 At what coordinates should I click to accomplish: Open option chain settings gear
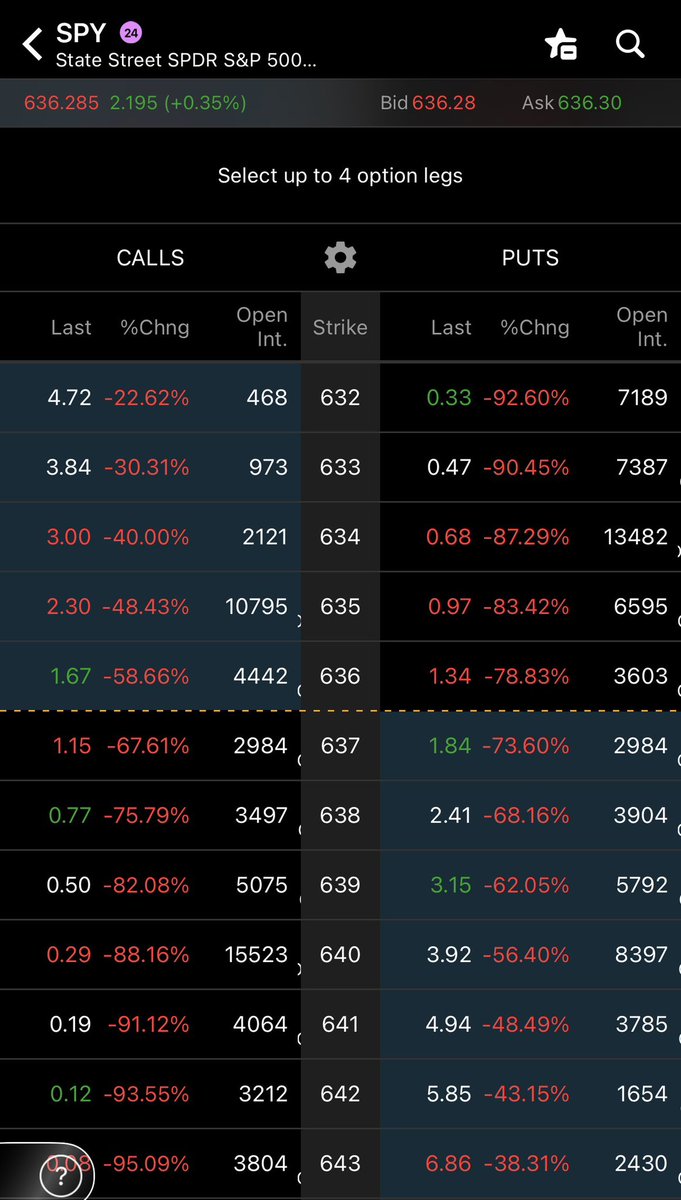[x=340, y=258]
